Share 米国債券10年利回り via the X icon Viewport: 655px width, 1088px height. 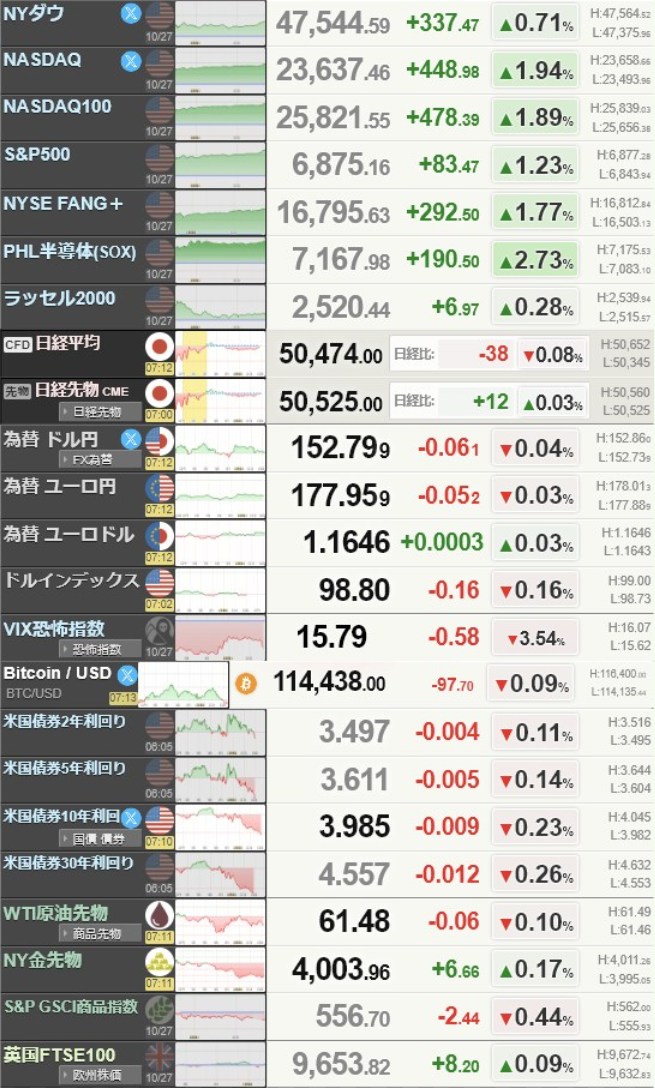131,818
